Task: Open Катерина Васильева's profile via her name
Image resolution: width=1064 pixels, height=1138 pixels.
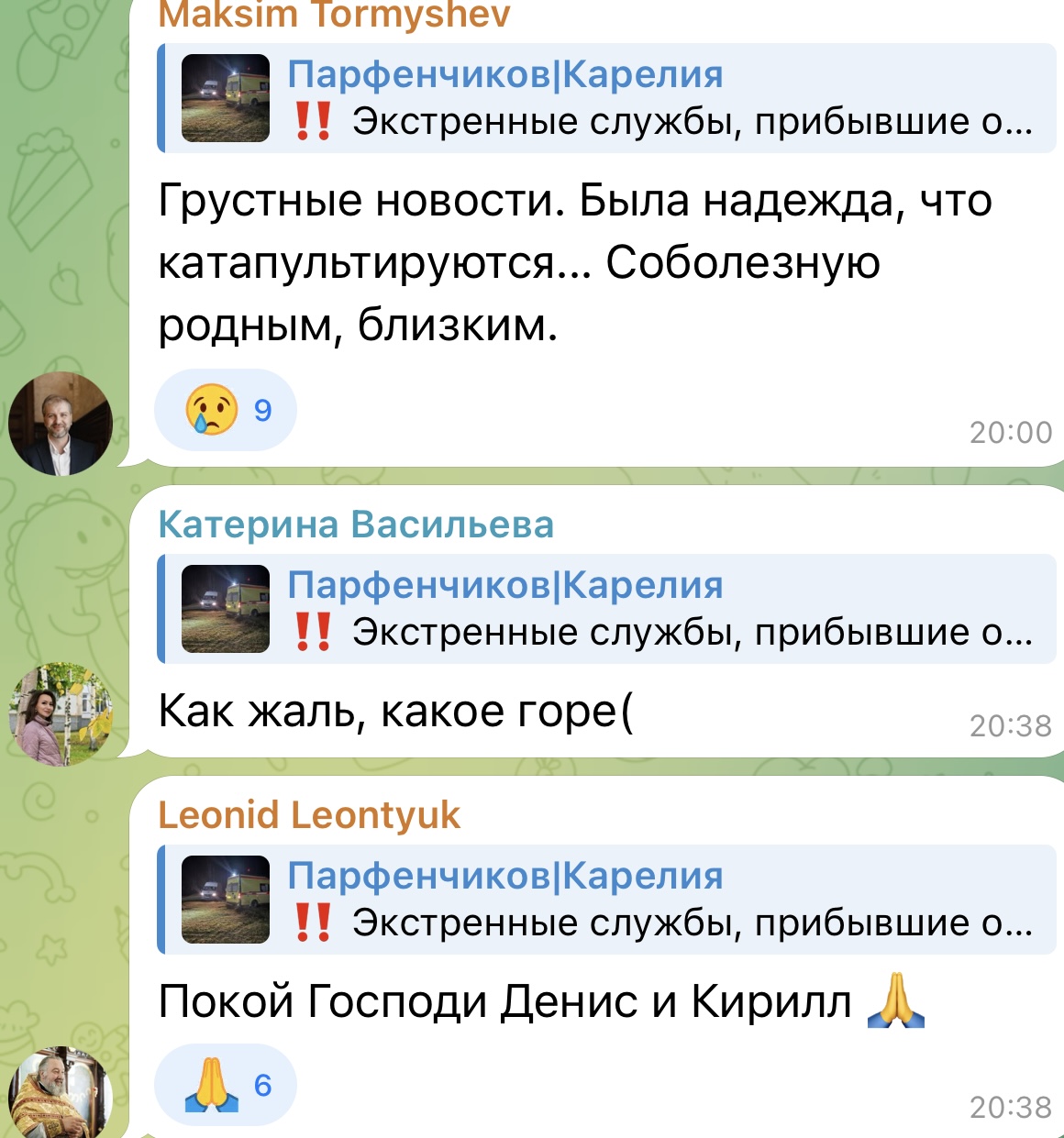Action: coord(356,525)
